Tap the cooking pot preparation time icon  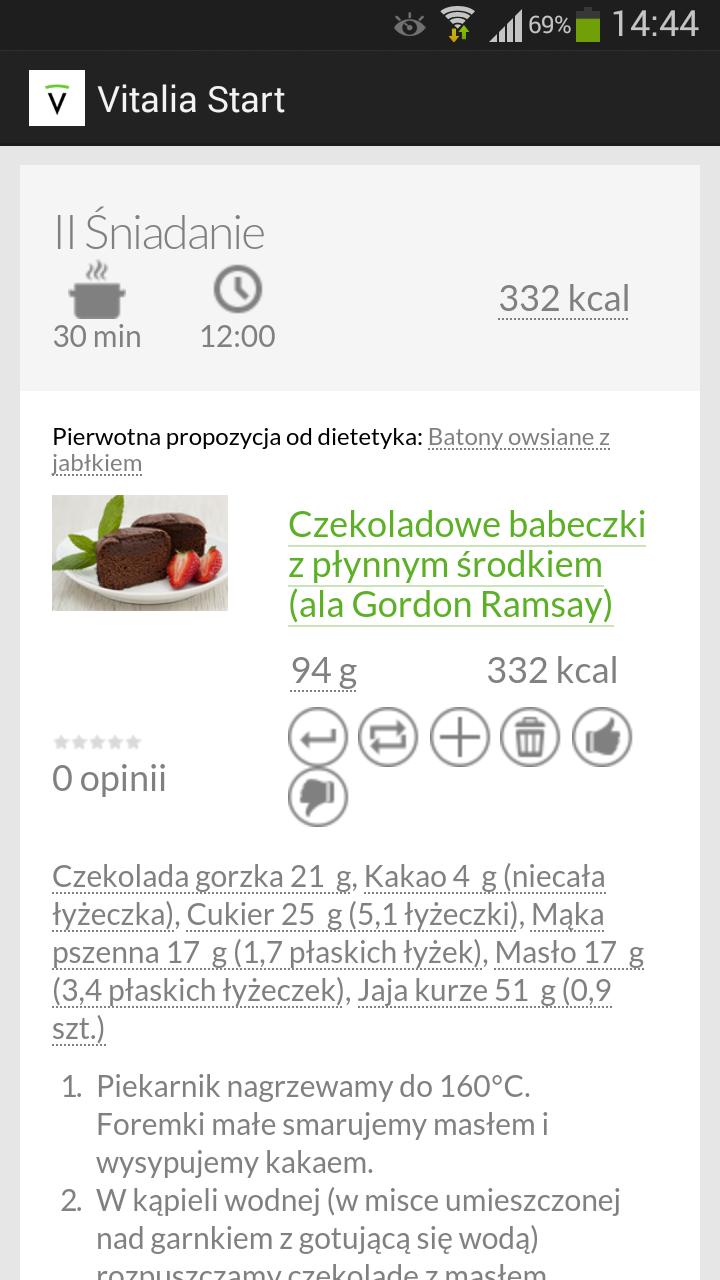97,290
